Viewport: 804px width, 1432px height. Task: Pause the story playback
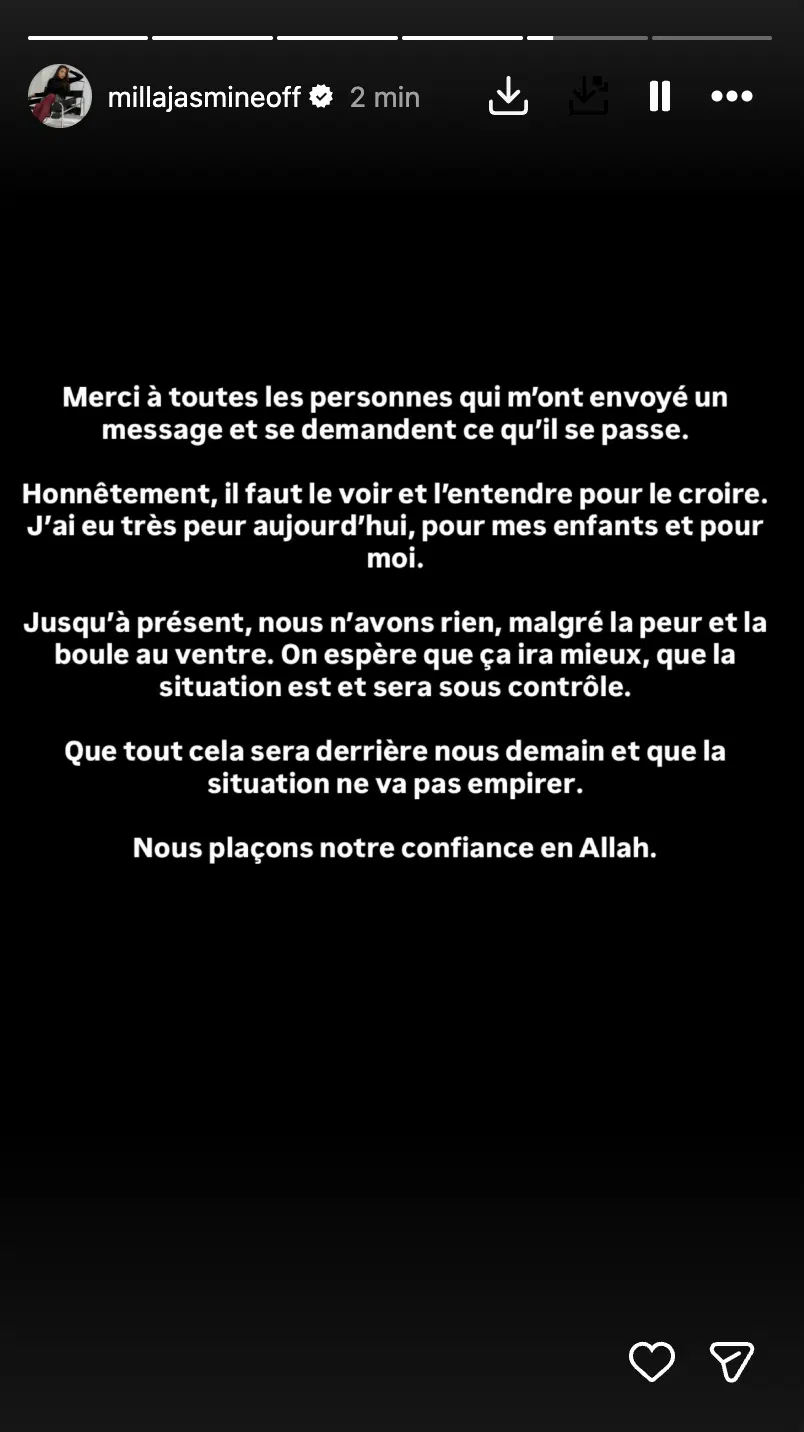click(x=660, y=96)
